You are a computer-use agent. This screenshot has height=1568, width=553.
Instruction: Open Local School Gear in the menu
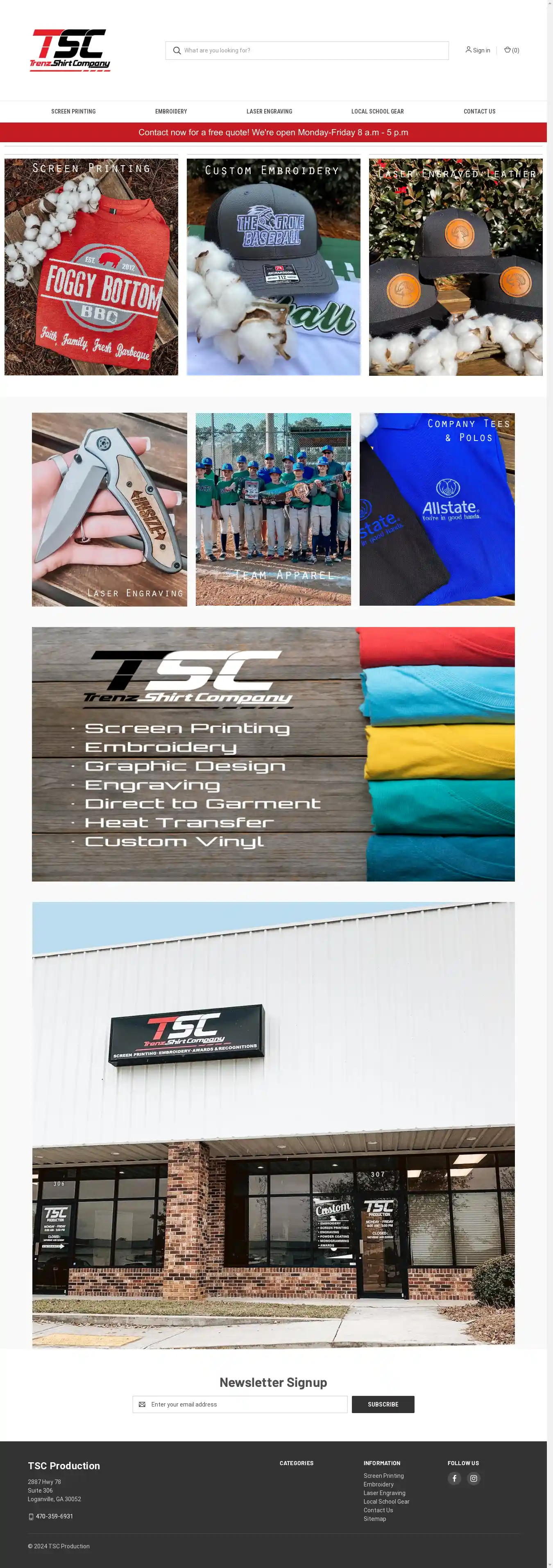[377, 111]
